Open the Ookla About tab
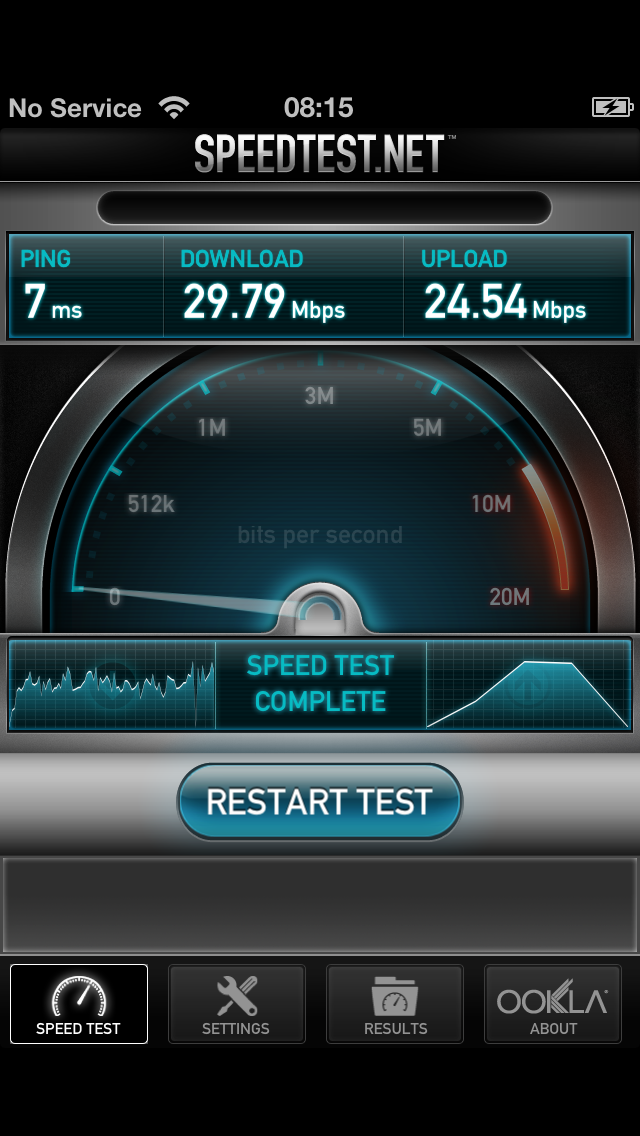This screenshot has width=640, height=1136. click(552, 1003)
